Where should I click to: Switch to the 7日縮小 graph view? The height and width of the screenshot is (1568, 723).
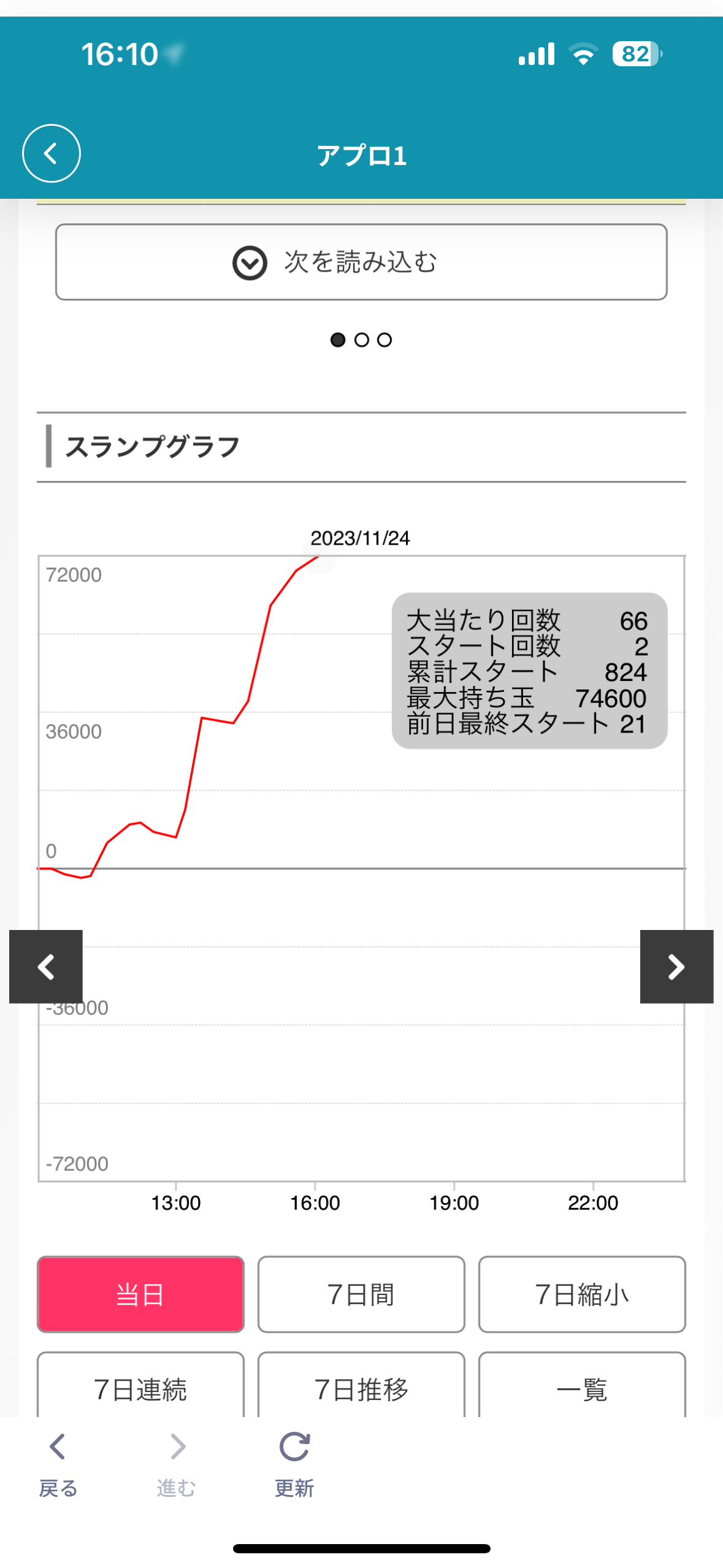click(x=581, y=1294)
